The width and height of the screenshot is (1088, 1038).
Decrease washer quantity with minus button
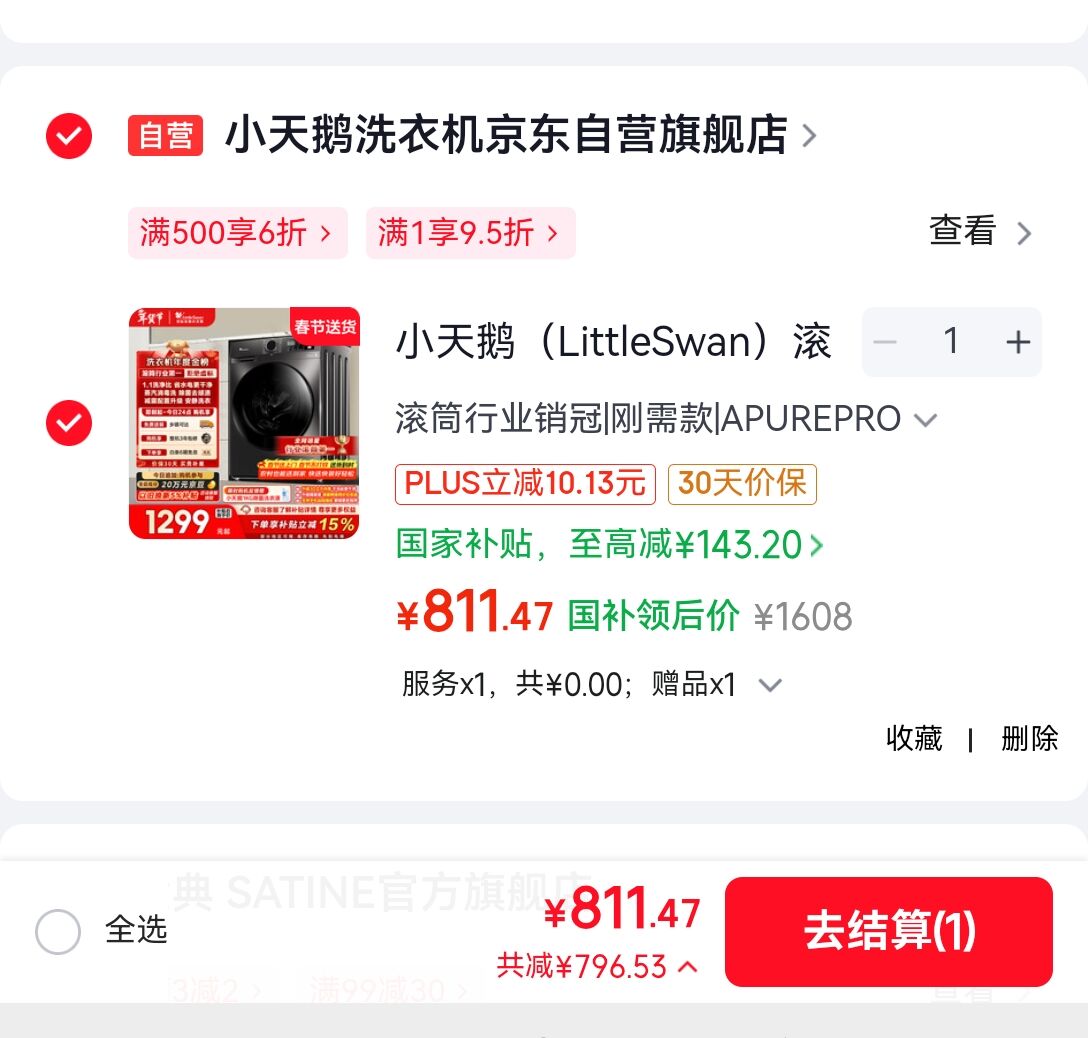click(x=885, y=343)
